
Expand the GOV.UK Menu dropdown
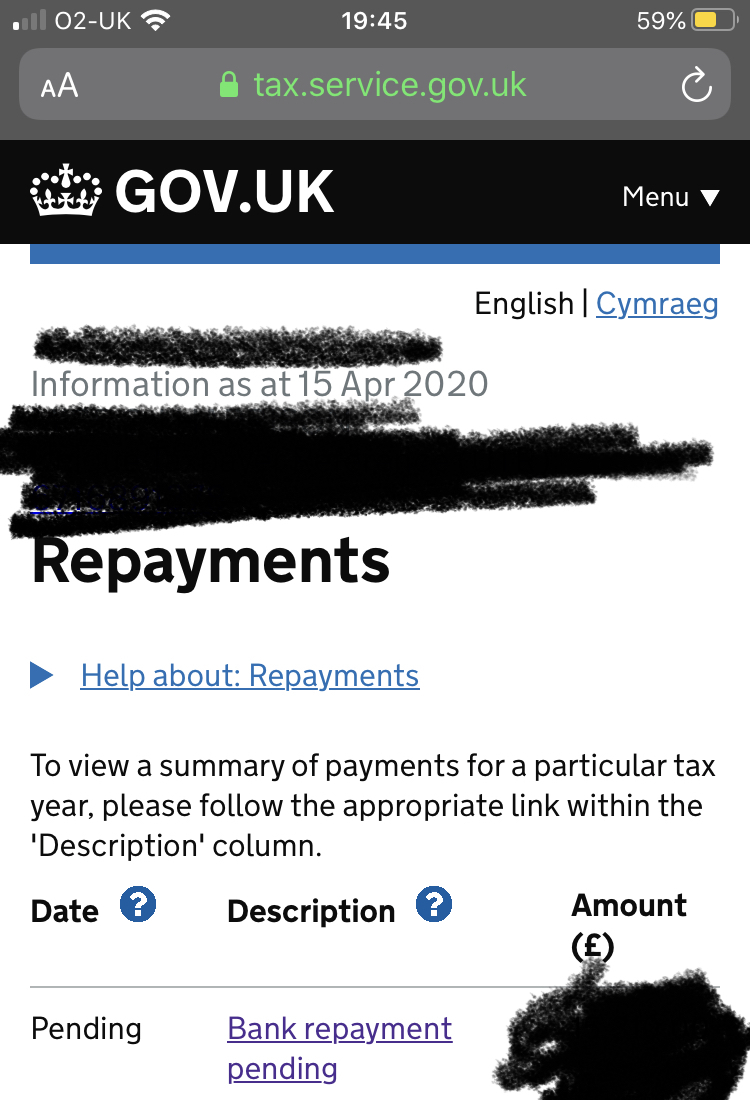pyautogui.click(x=670, y=197)
